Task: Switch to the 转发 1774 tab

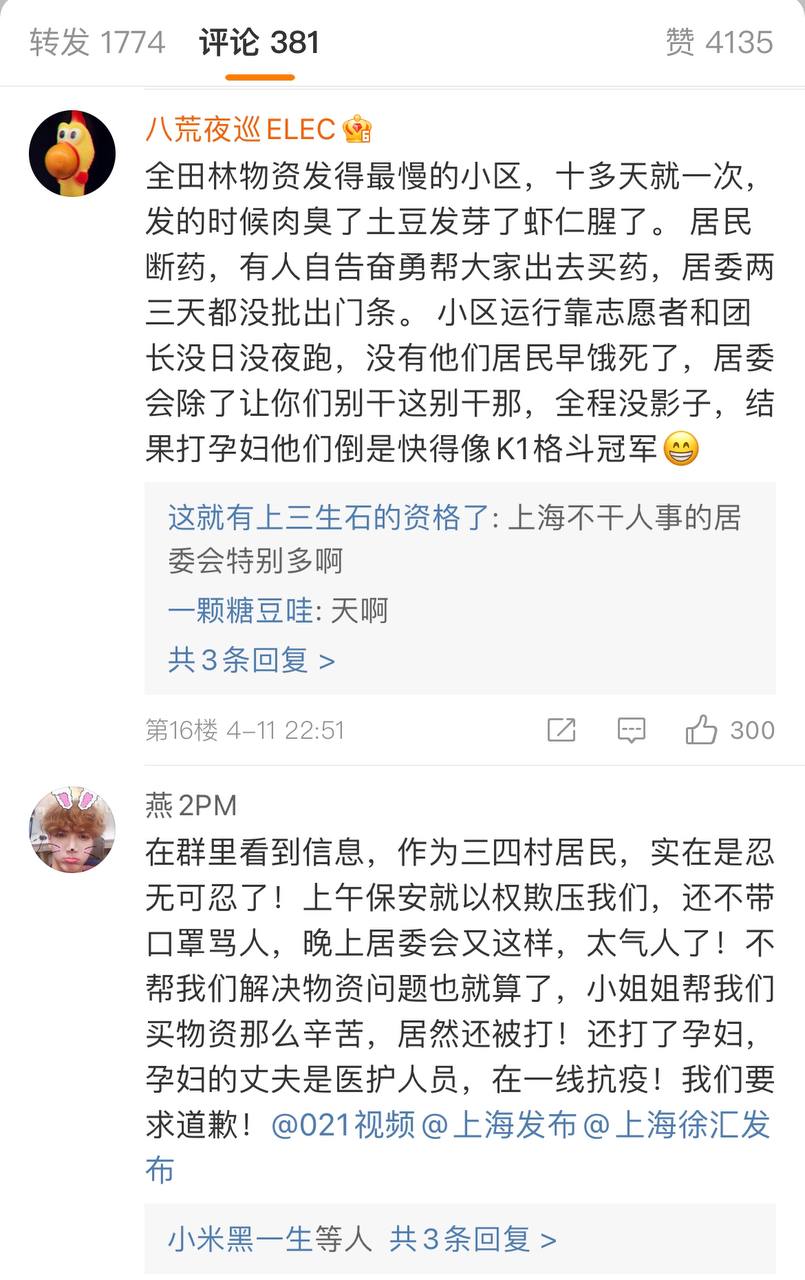Action: pos(97,42)
